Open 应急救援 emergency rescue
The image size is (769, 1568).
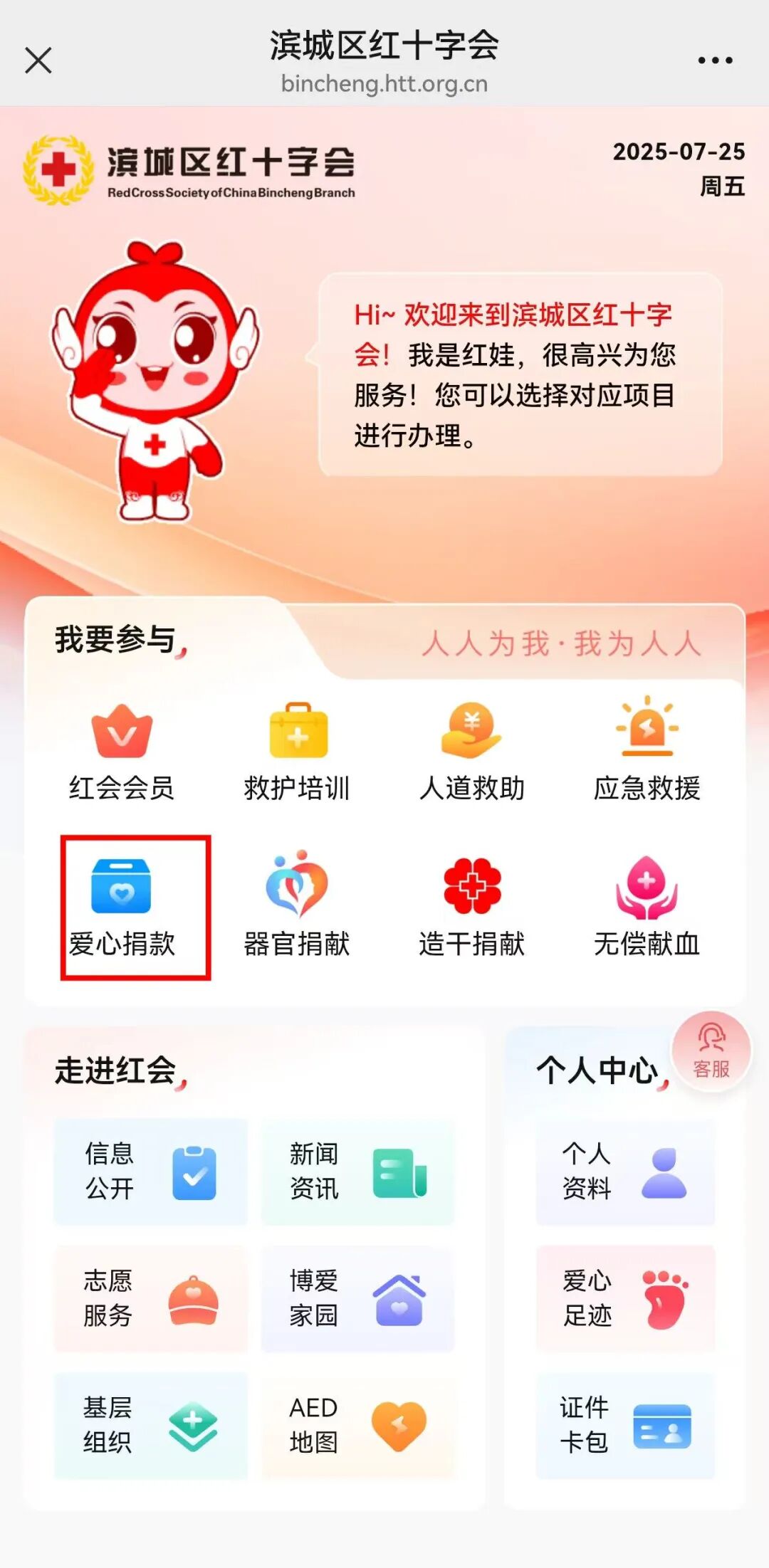647,752
